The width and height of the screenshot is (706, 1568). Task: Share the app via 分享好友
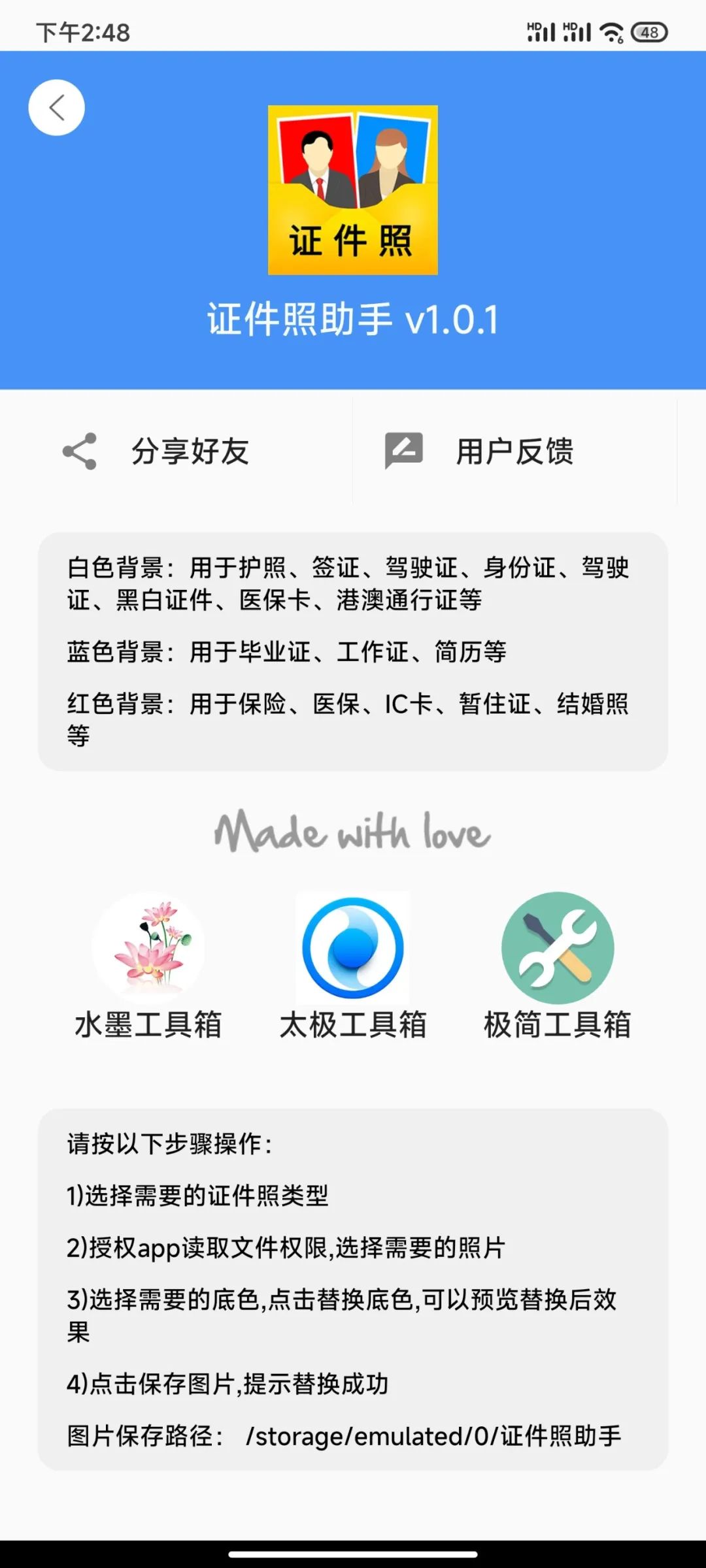point(157,451)
